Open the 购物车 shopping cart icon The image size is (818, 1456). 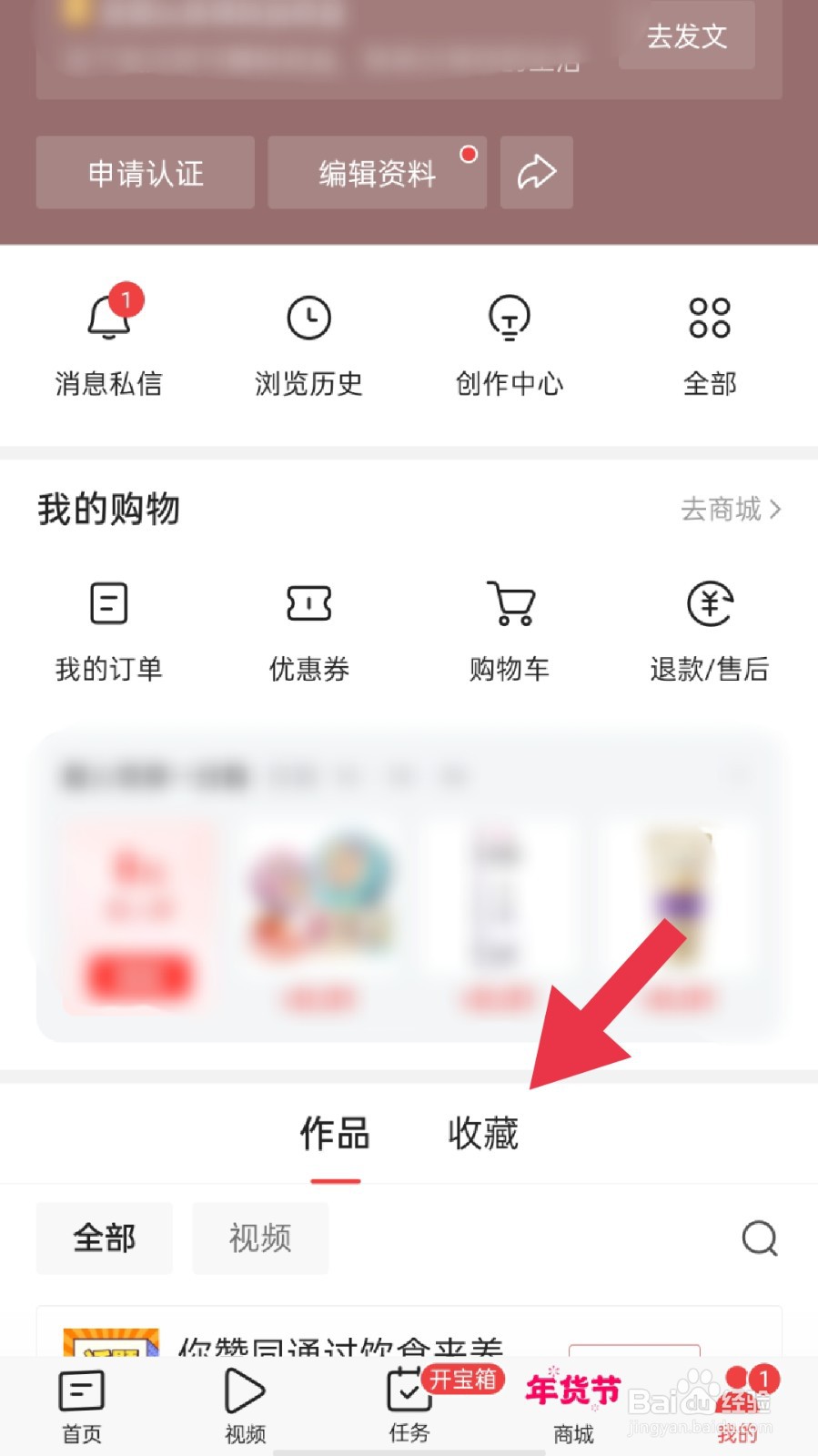pyautogui.click(x=510, y=603)
